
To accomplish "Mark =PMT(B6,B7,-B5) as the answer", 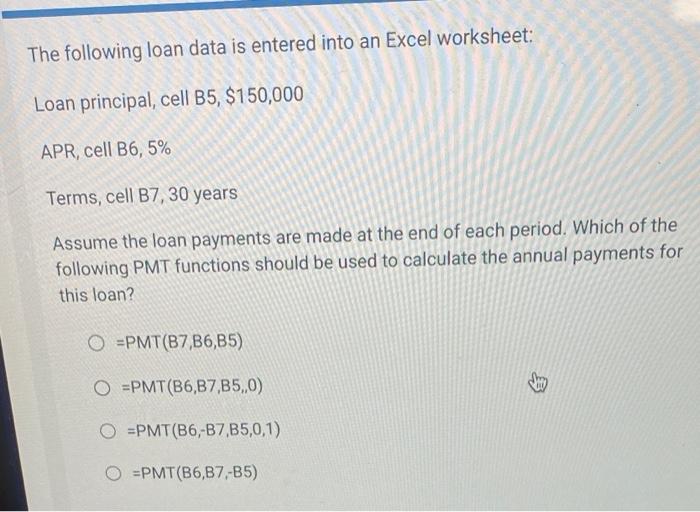I will click(114, 473).
